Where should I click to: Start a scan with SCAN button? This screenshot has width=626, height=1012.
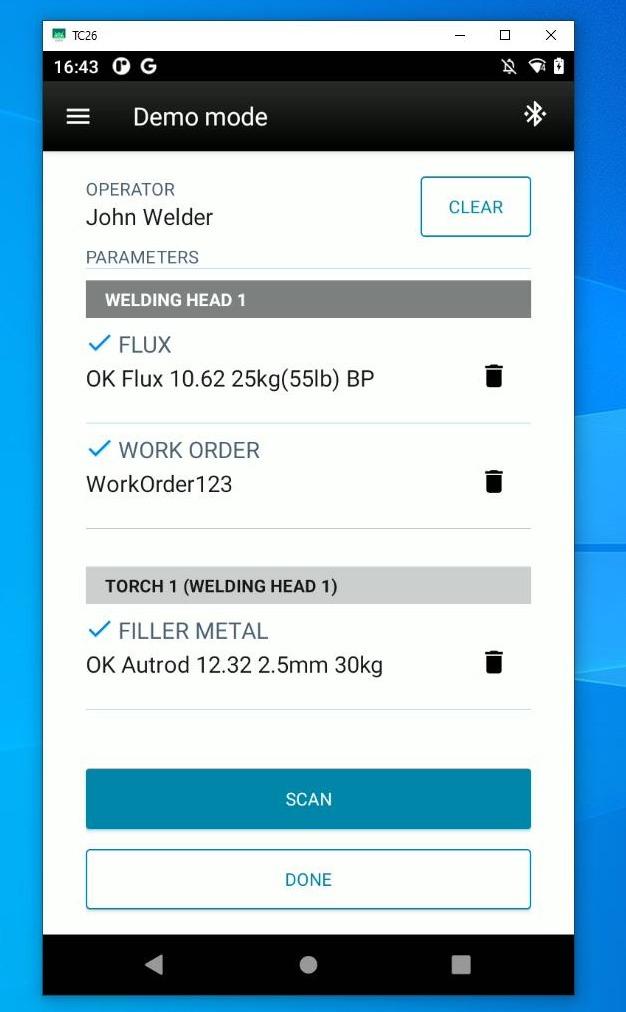[308, 799]
